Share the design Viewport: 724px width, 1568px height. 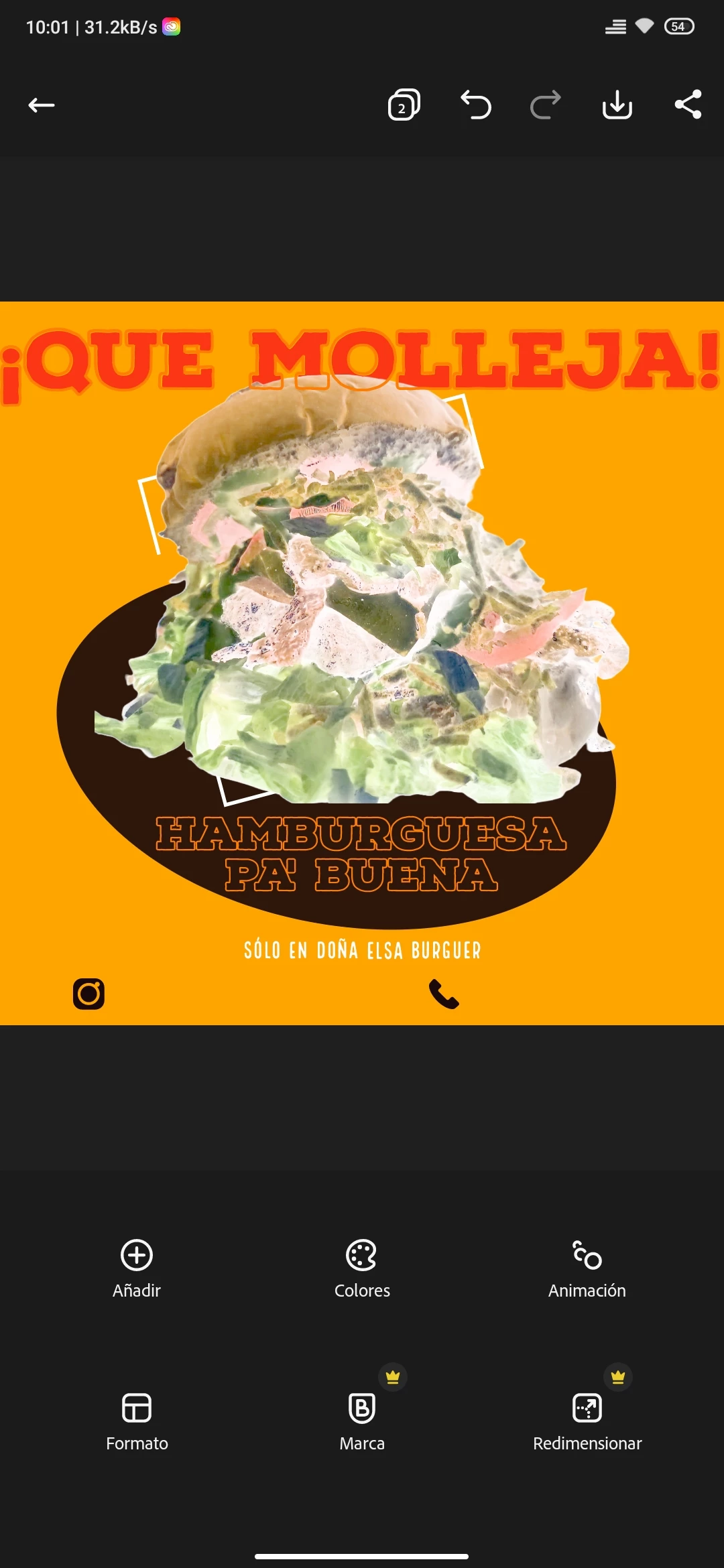tap(688, 105)
